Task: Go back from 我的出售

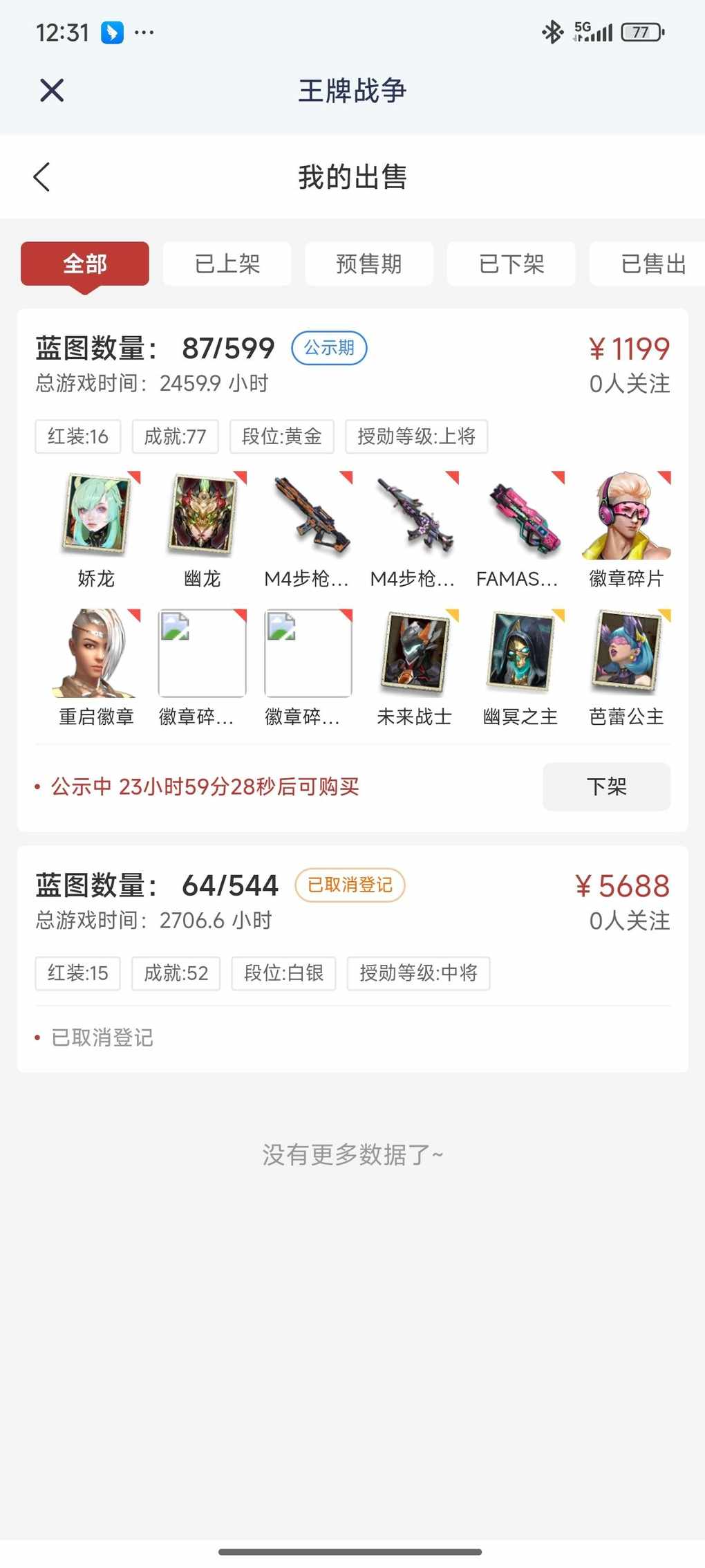Action: tap(42, 177)
